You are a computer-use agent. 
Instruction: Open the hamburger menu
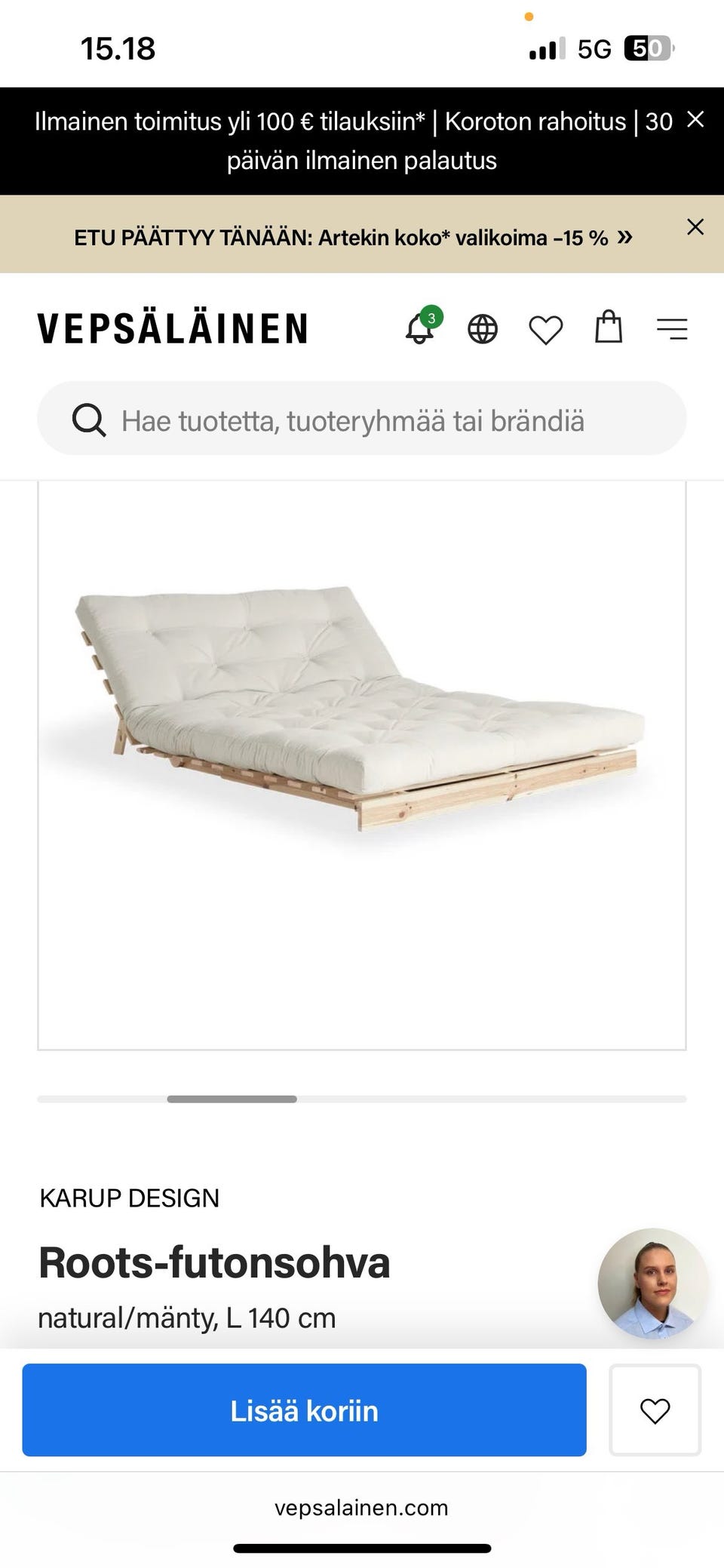pyautogui.click(x=671, y=329)
